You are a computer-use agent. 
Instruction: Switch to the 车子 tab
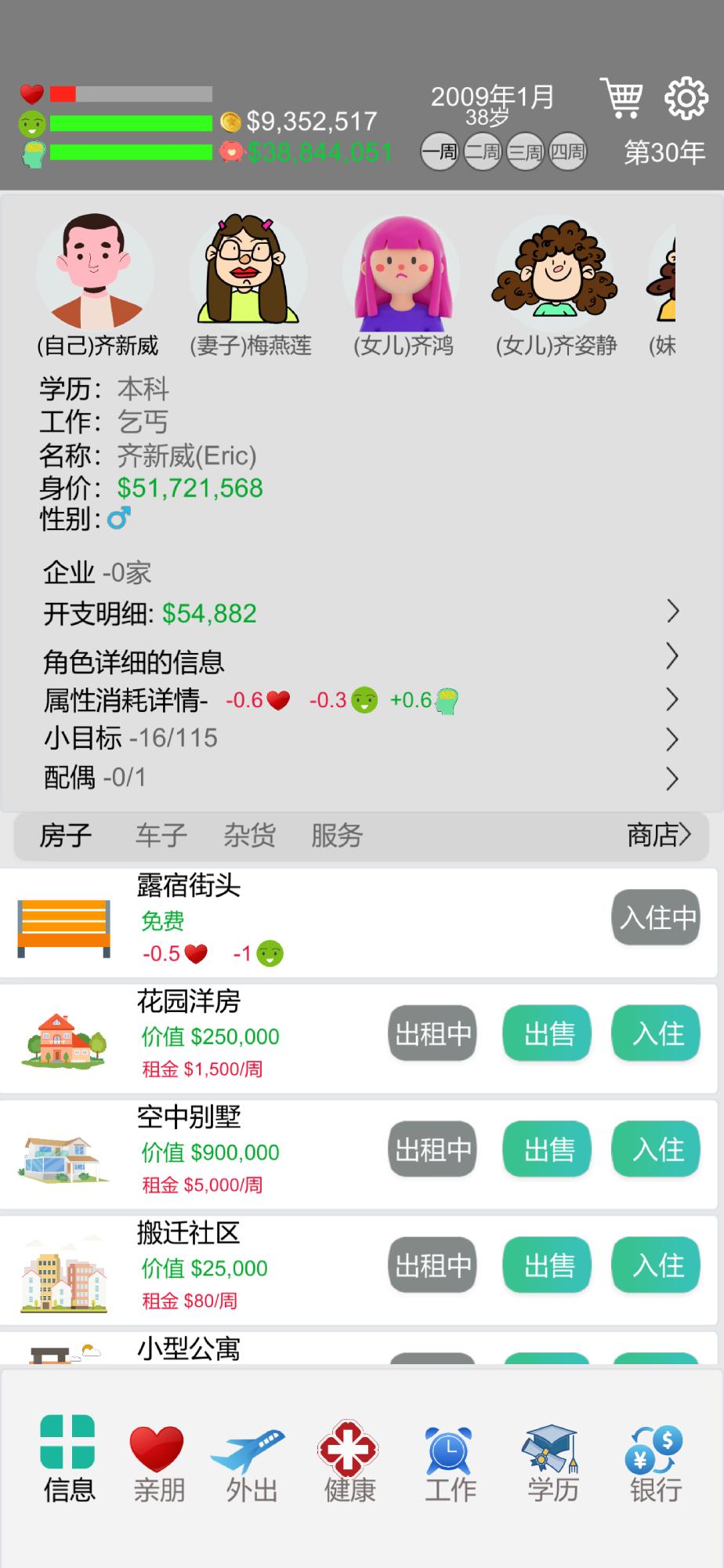pyautogui.click(x=161, y=836)
